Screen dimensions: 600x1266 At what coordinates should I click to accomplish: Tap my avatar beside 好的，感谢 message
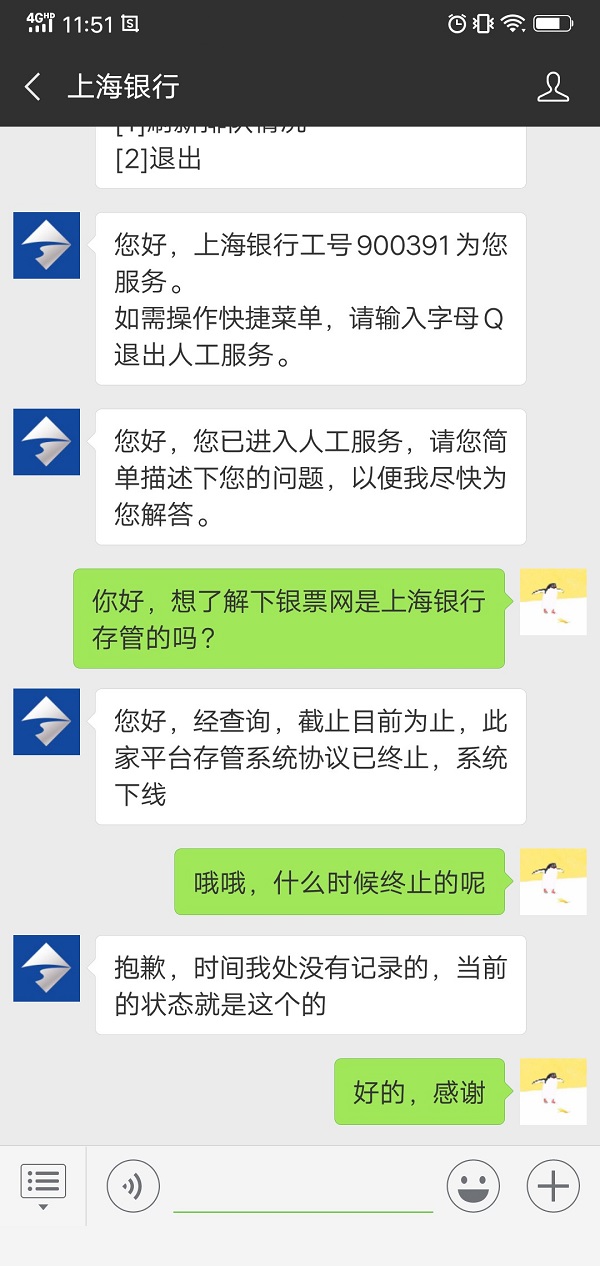(x=553, y=1092)
